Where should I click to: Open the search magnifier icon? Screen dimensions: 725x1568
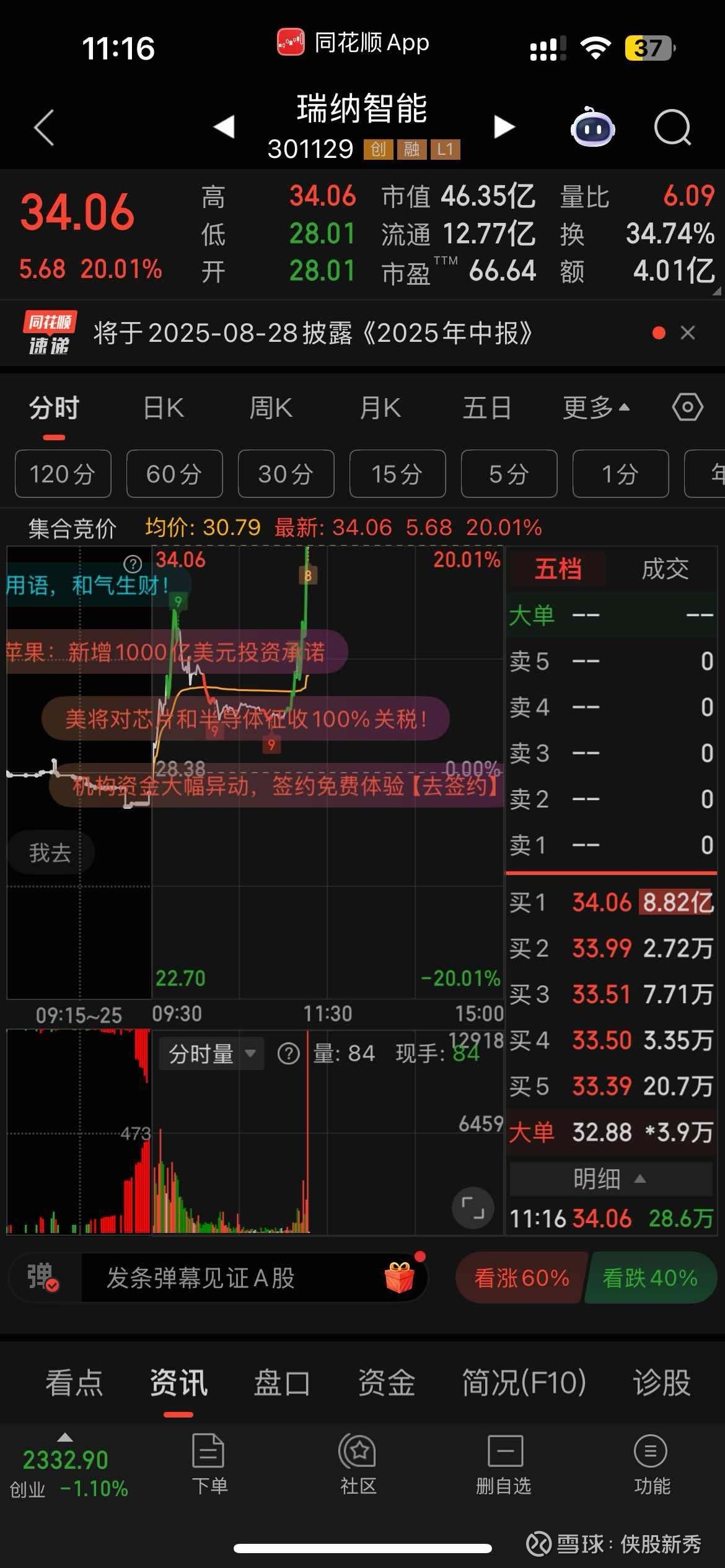(x=672, y=128)
